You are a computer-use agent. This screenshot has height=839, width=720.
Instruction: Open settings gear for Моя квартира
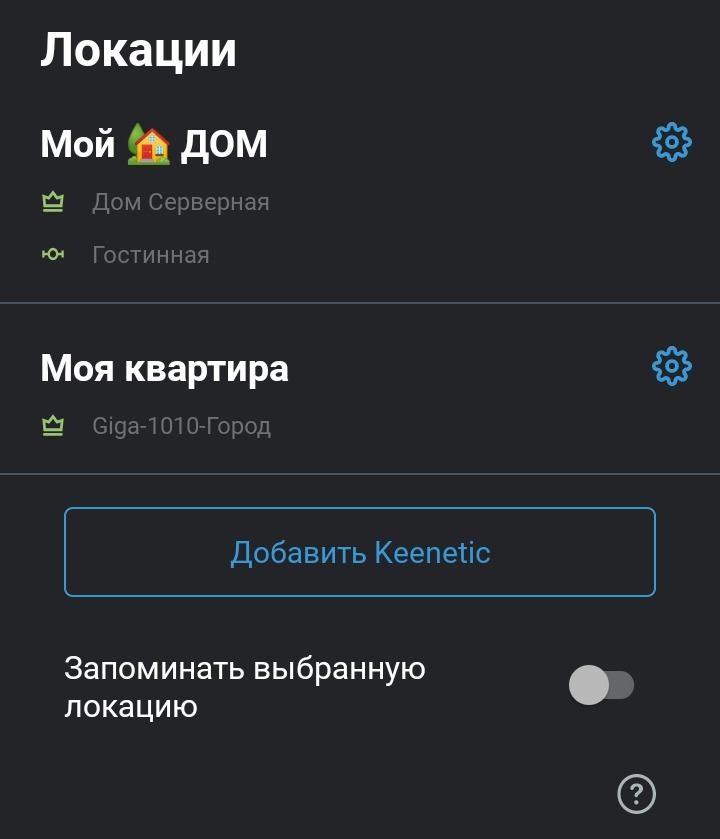tap(671, 366)
